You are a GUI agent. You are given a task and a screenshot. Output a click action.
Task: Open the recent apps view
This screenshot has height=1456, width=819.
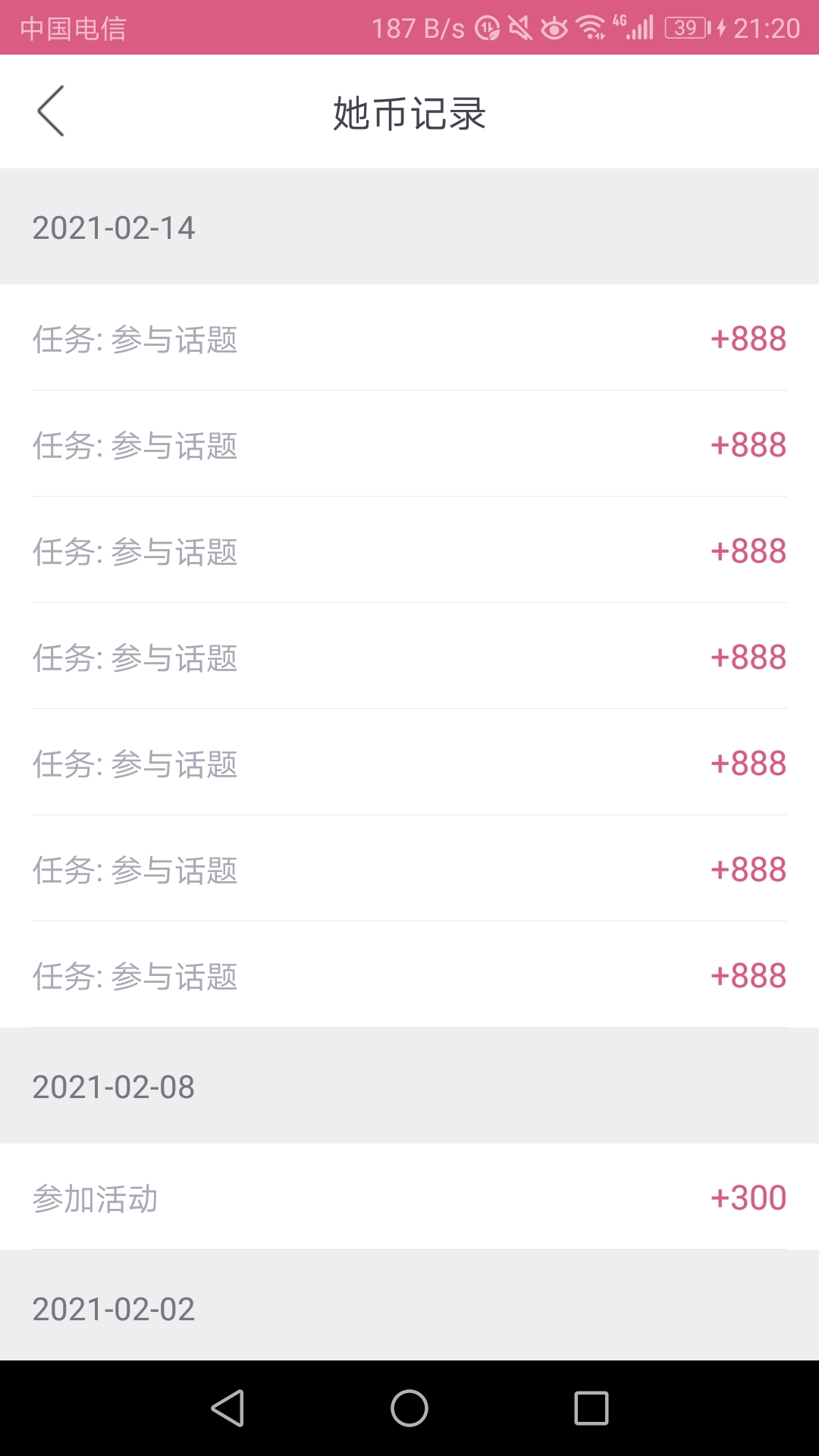(x=591, y=1408)
